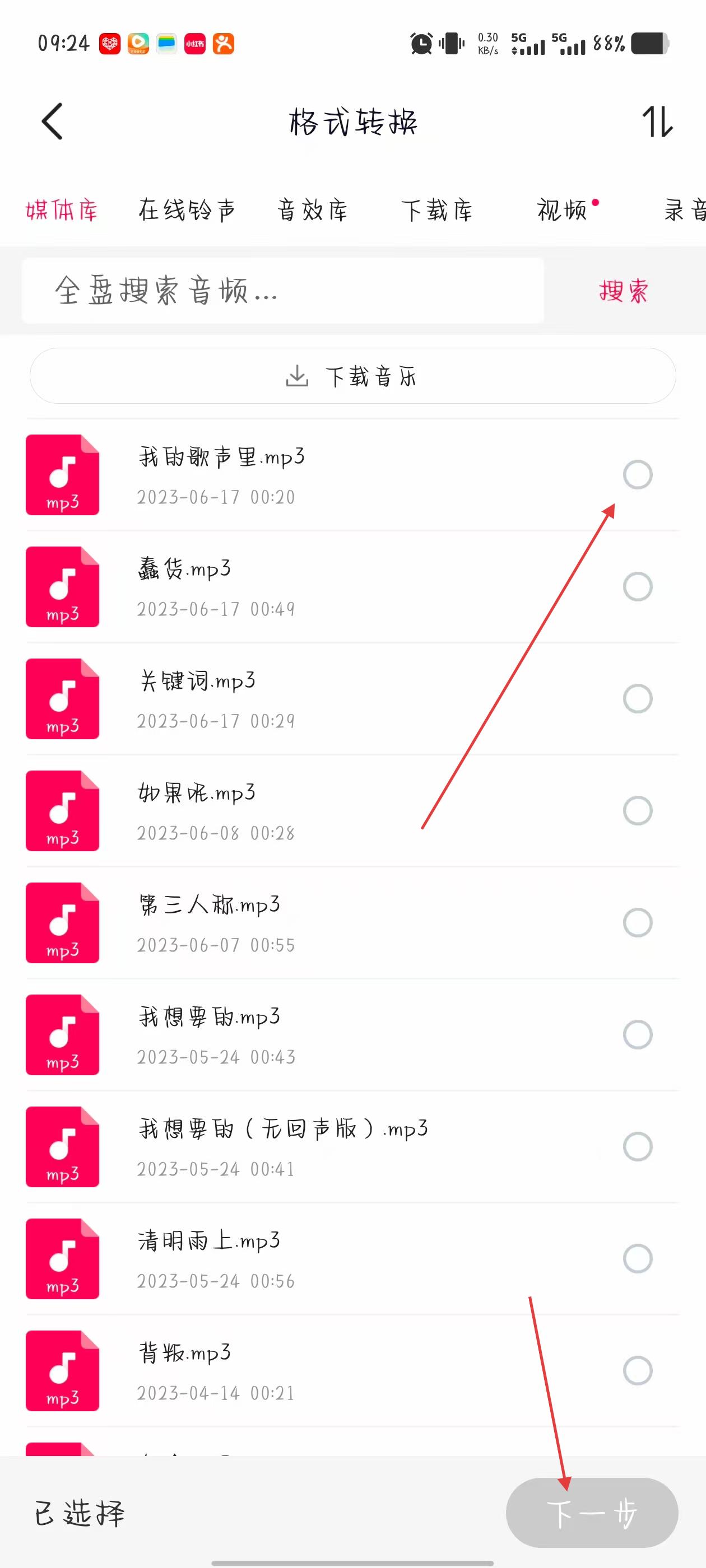Viewport: 706px width, 1568px height.
Task: Go back from 格式转换 page
Action: 52,121
